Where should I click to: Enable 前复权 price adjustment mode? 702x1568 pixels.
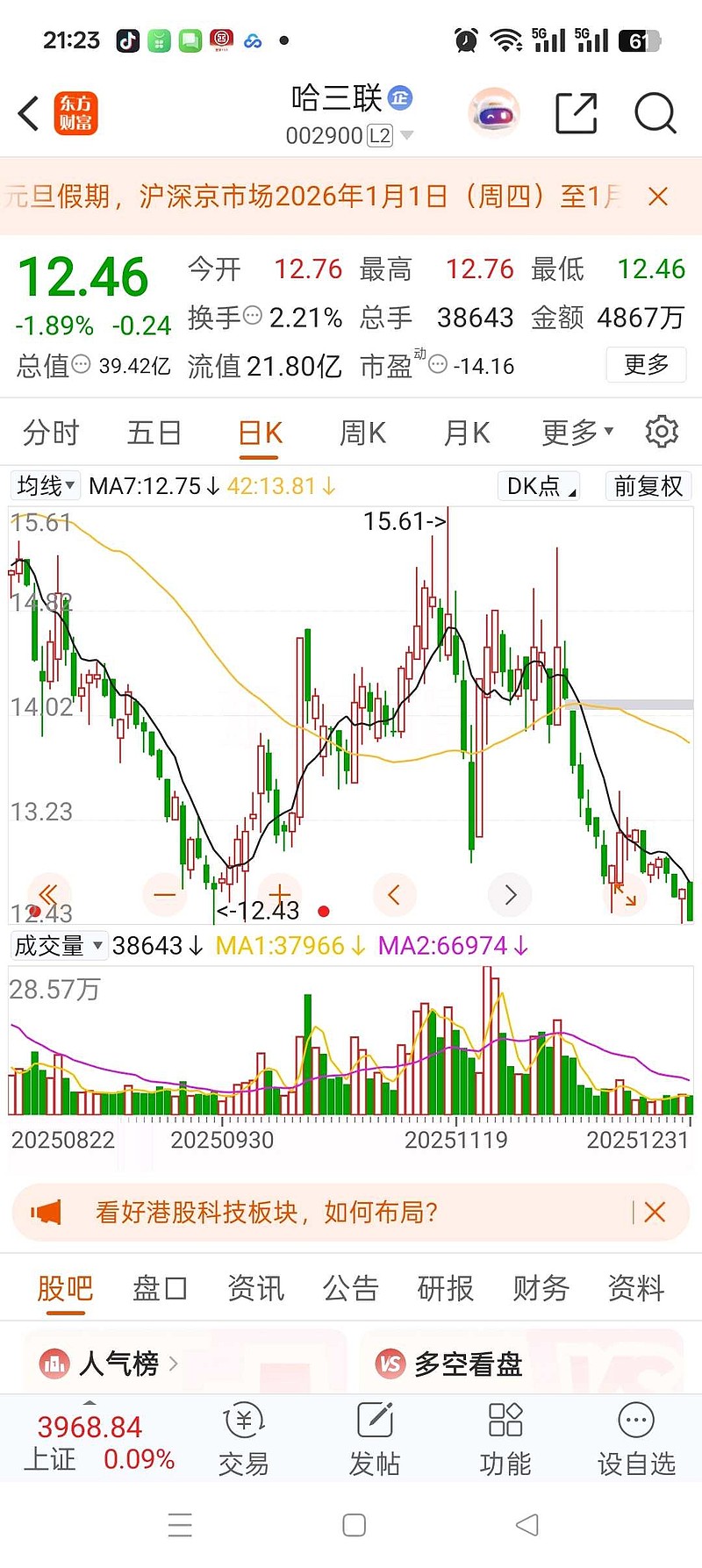pyautogui.click(x=648, y=485)
